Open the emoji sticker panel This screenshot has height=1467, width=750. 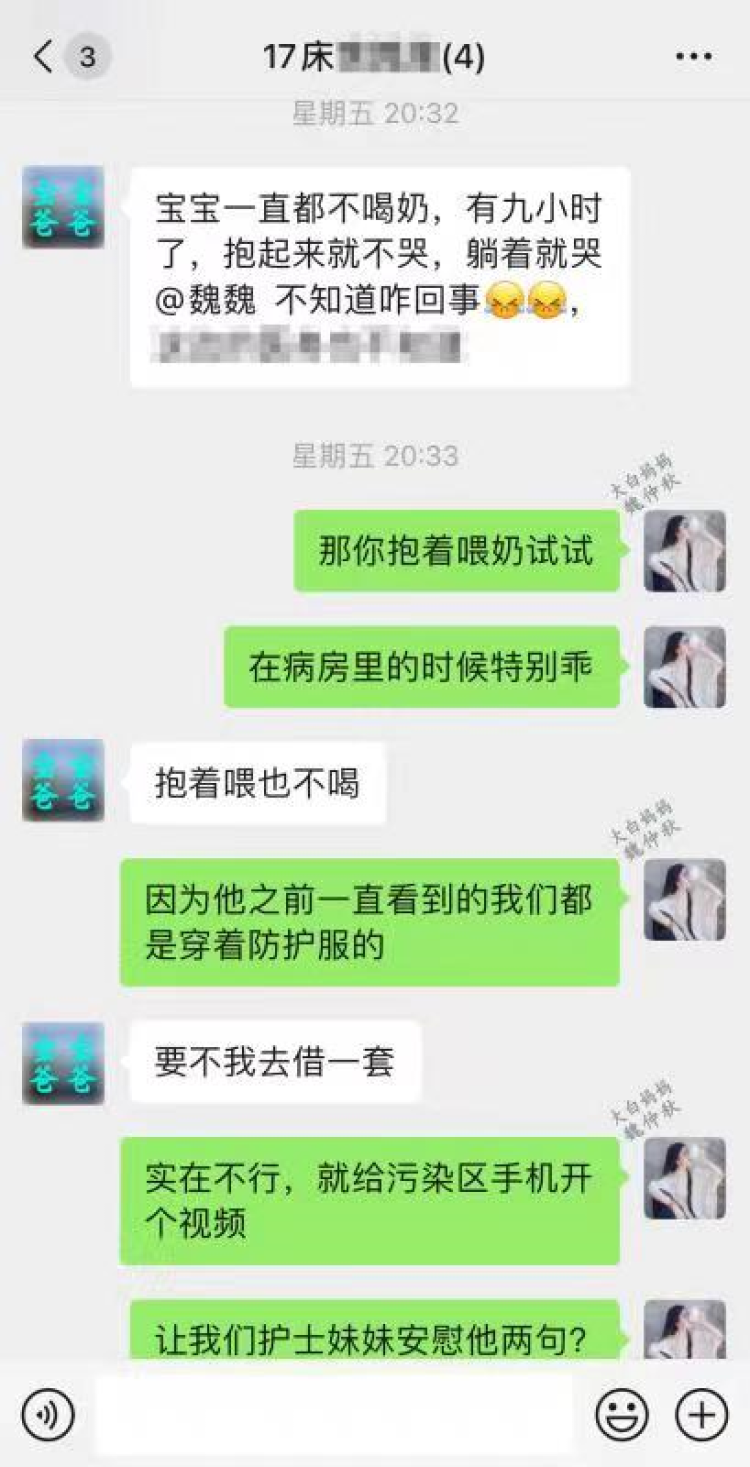tap(622, 1415)
